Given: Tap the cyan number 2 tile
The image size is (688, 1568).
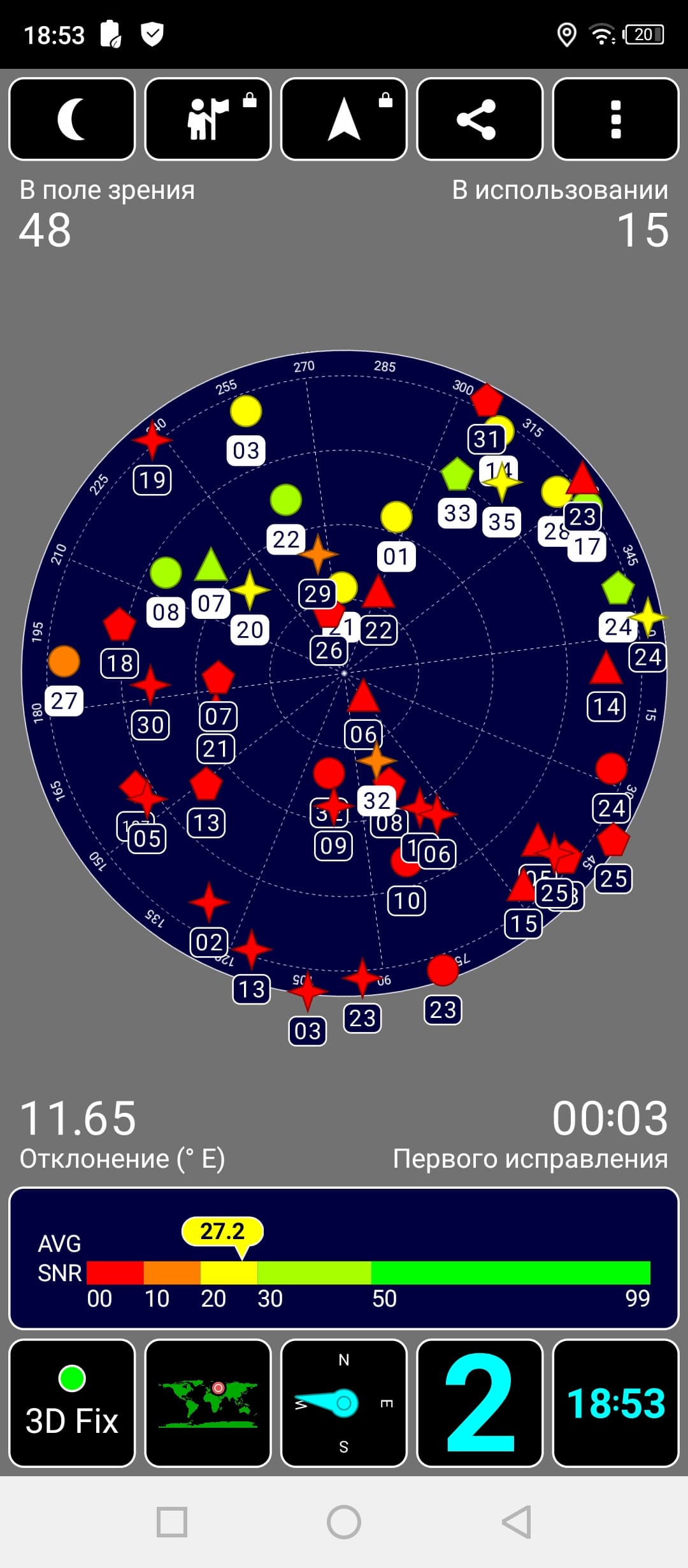Looking at the screenshot, I should (479, 1403).
